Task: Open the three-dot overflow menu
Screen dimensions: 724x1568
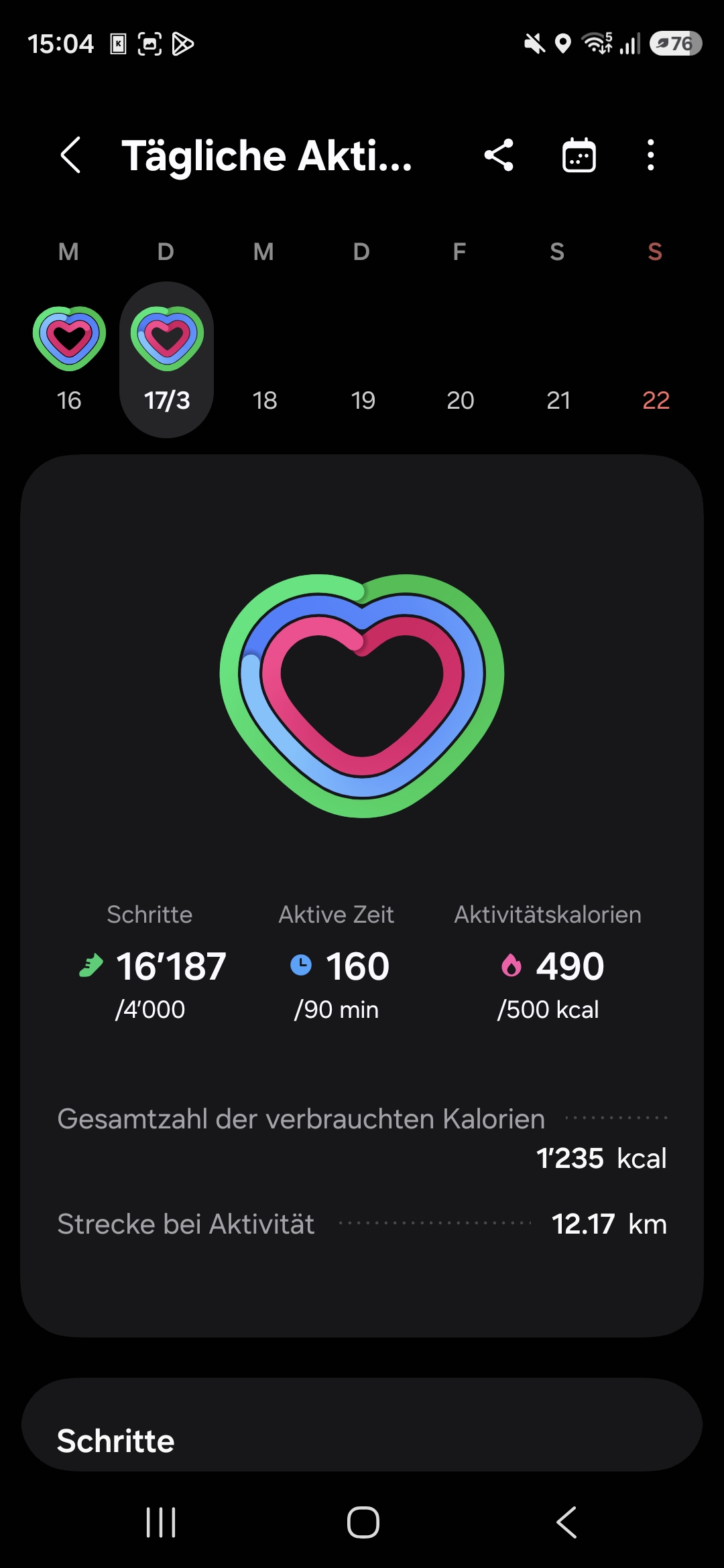Action: tap(650, 155)
